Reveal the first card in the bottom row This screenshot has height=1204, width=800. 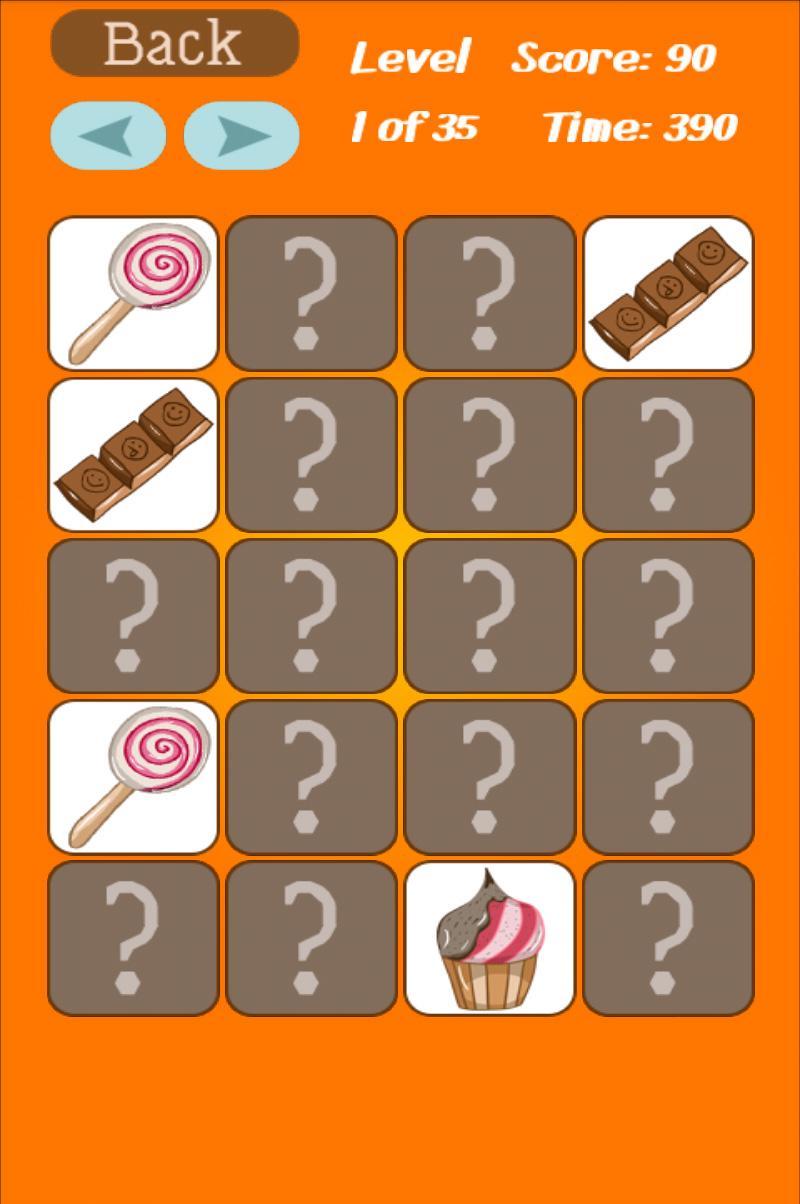132,939
